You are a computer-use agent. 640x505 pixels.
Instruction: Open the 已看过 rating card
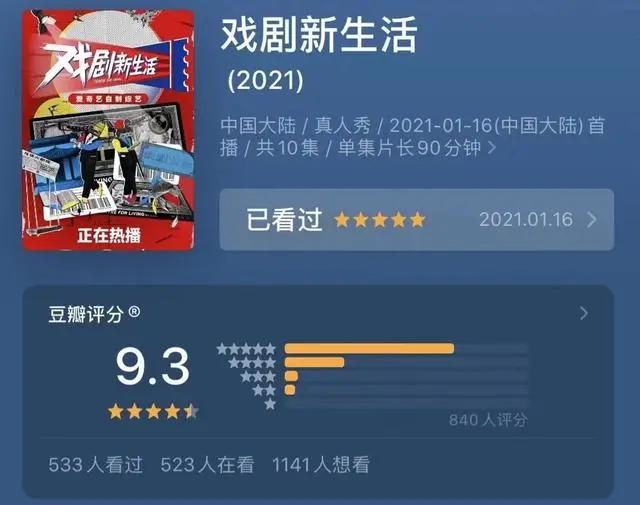click(416, 219)
